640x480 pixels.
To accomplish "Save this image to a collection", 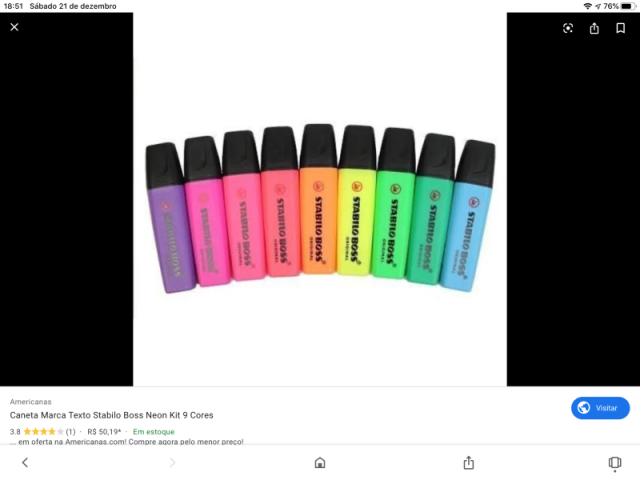I will pyautogui.click(x=620, y=28).
